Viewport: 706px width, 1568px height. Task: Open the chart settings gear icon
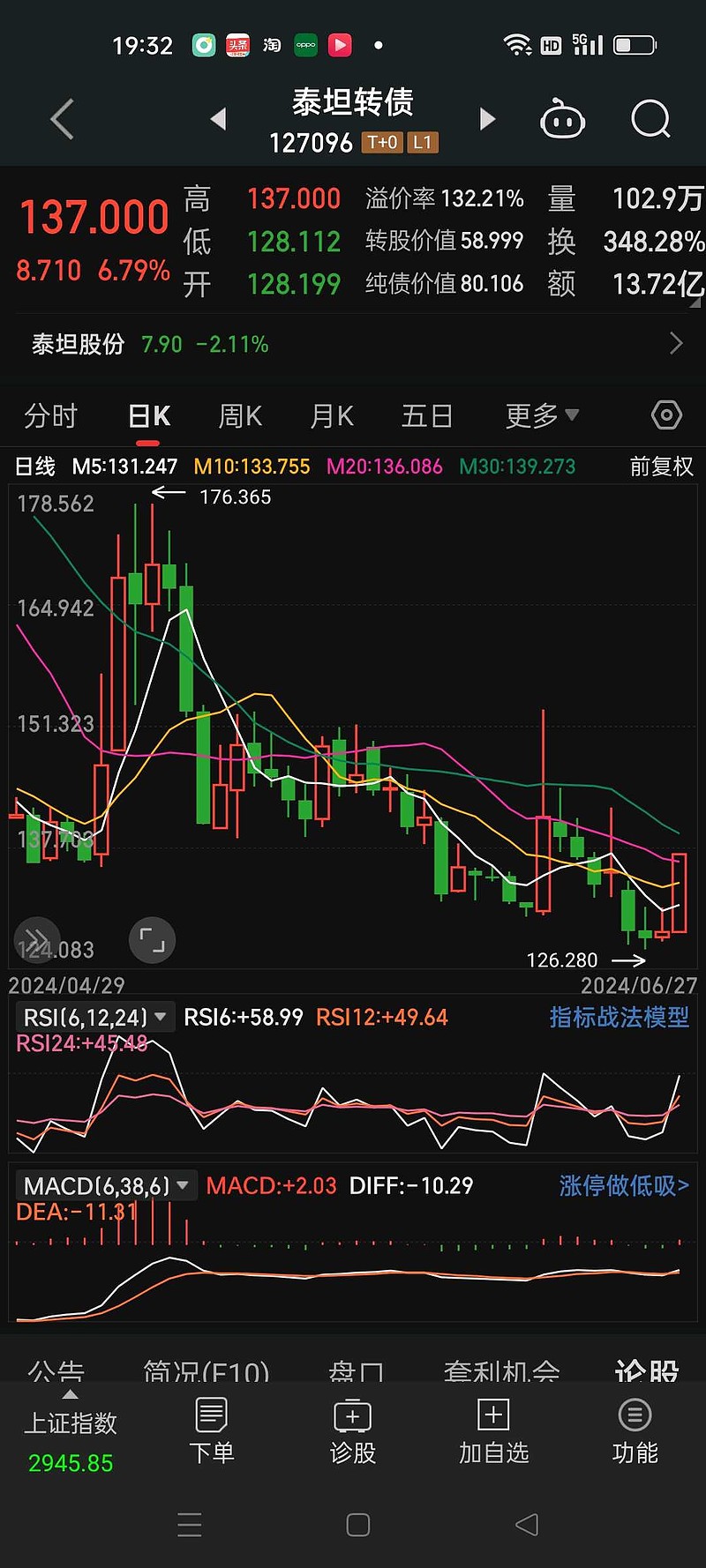point(666,414)
